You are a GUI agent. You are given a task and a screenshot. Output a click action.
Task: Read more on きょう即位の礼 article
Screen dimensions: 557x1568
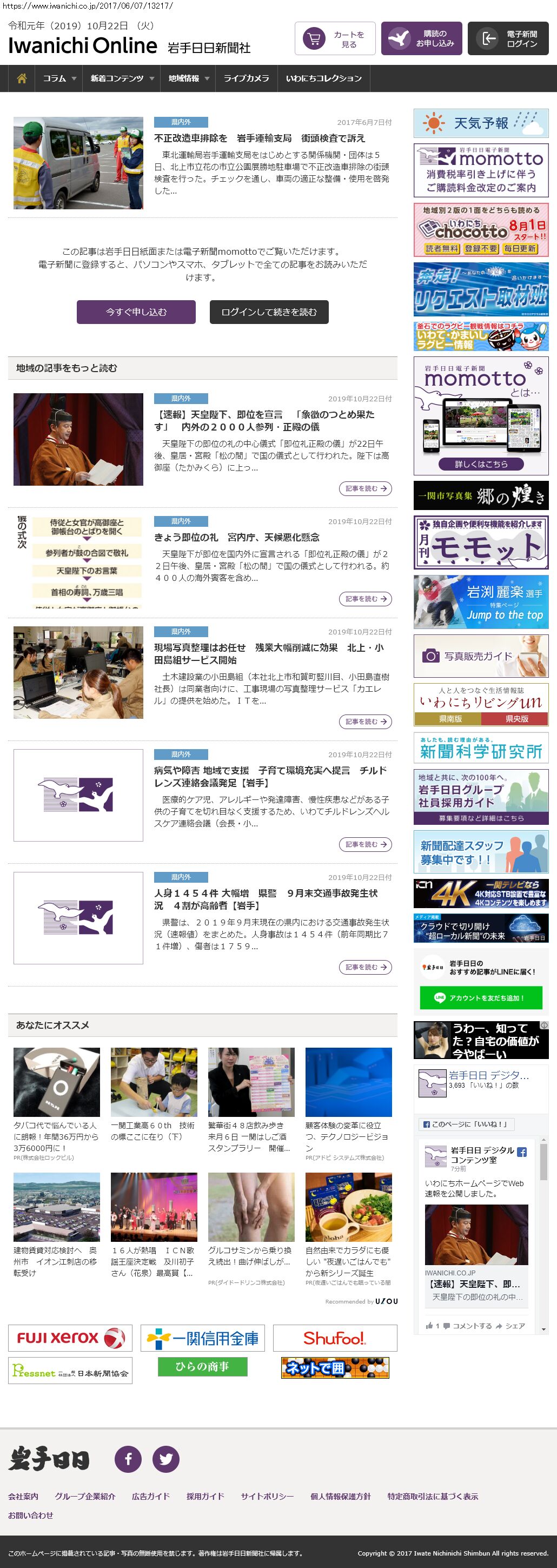pyautogui.click(x=365, y=599)
